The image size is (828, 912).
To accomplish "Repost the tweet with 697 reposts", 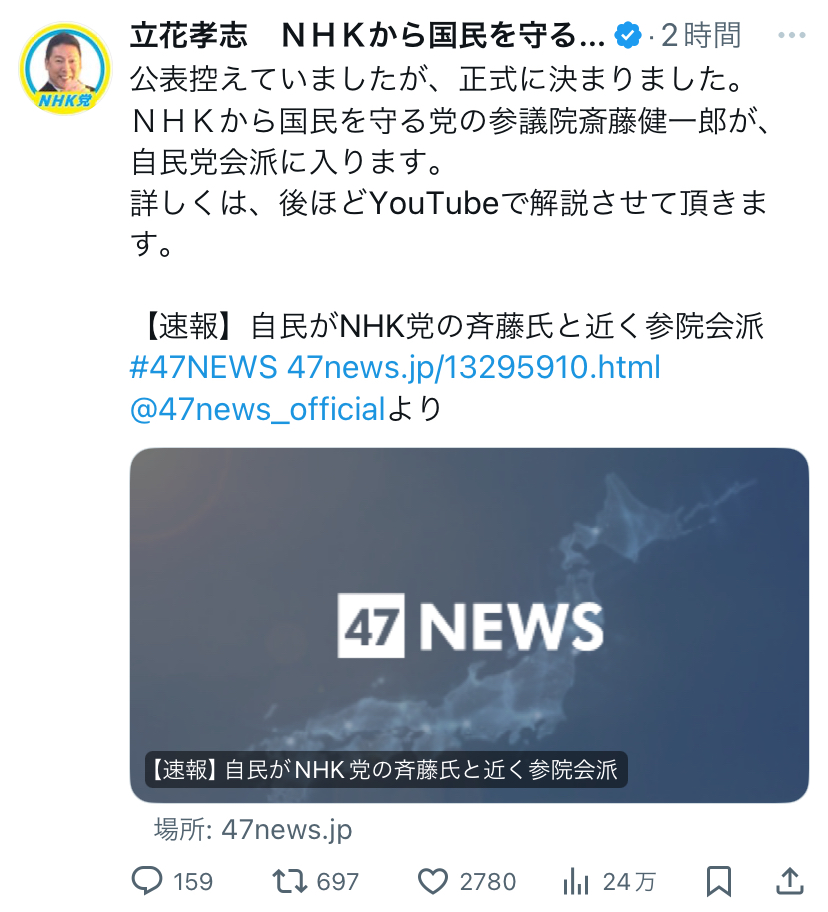I will coord(291,881).
